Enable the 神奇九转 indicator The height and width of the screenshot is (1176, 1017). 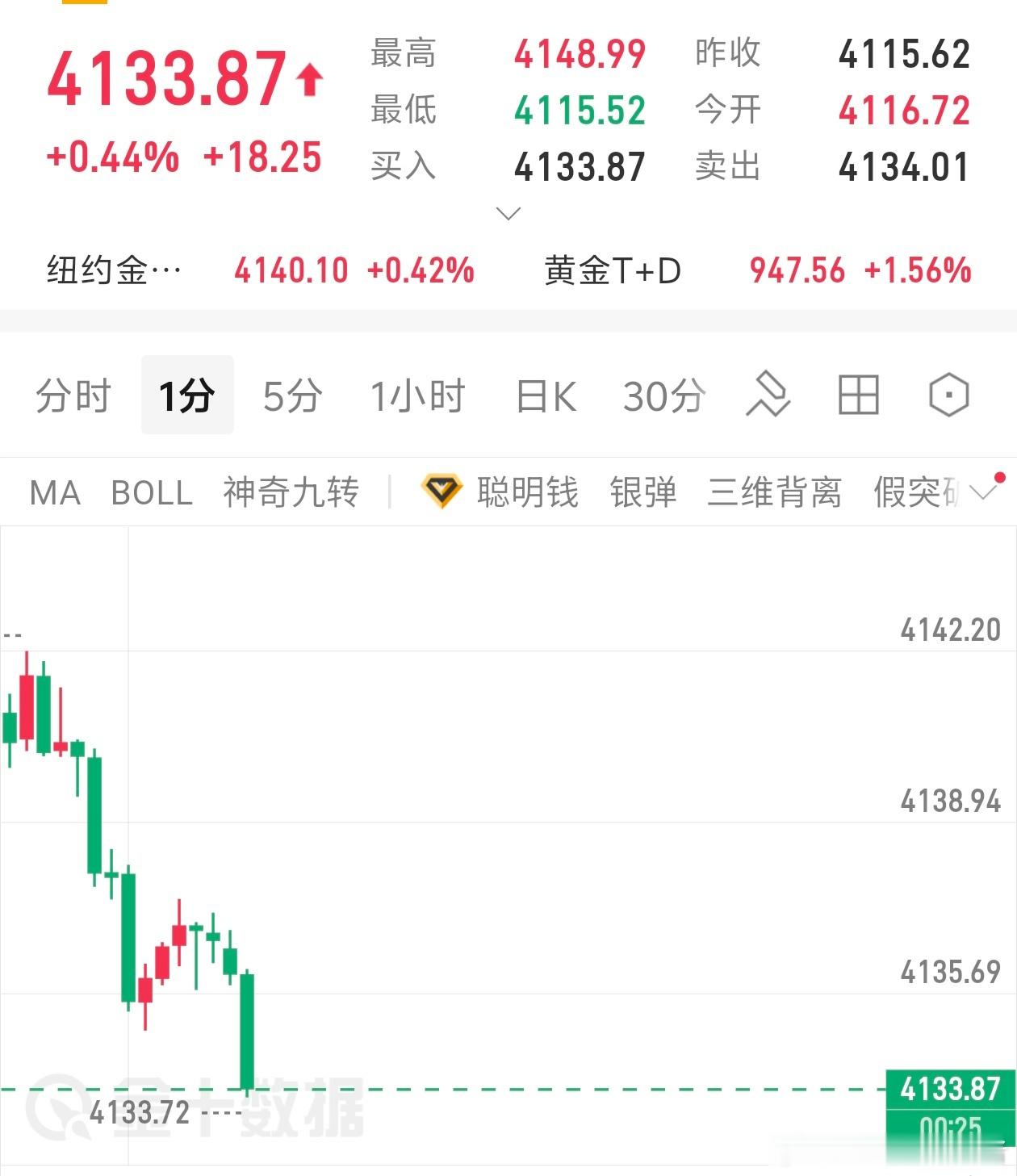tap(292, 493)
